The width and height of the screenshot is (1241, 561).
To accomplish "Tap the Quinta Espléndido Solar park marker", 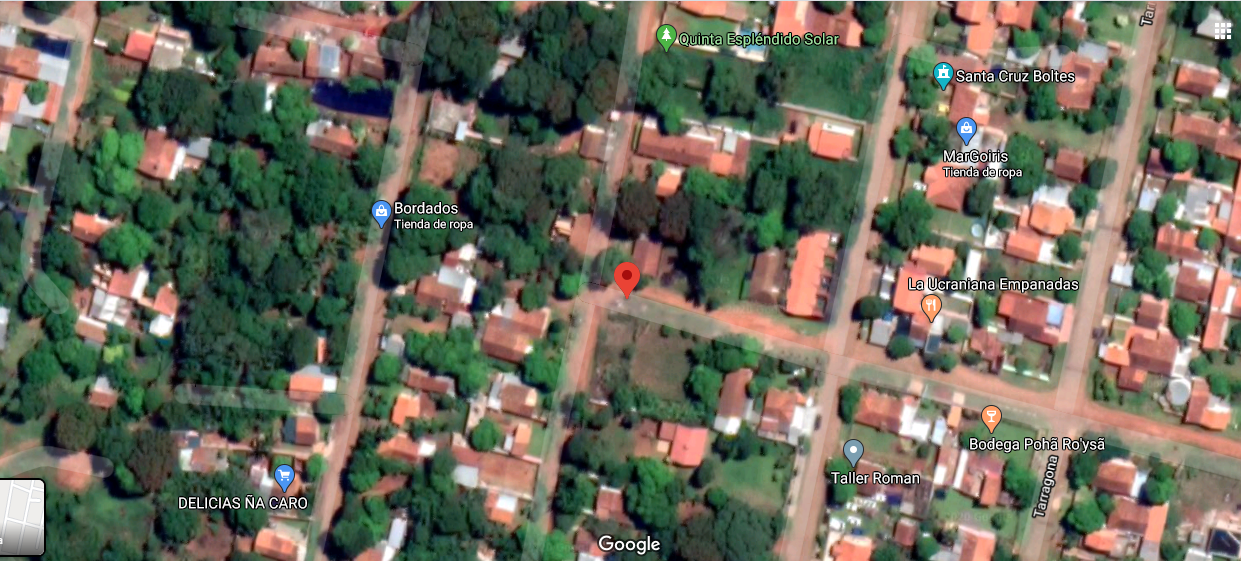I will coord(666,38).
